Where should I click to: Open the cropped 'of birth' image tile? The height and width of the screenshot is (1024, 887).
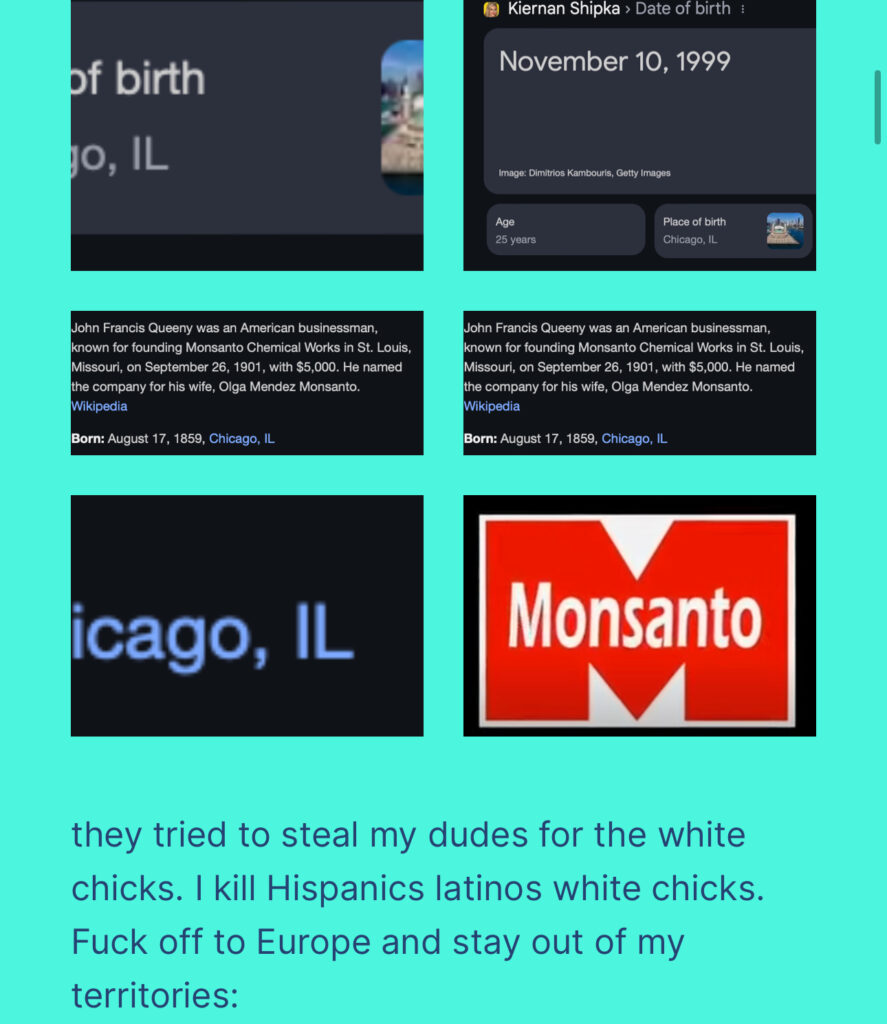(x=246, y=135)
